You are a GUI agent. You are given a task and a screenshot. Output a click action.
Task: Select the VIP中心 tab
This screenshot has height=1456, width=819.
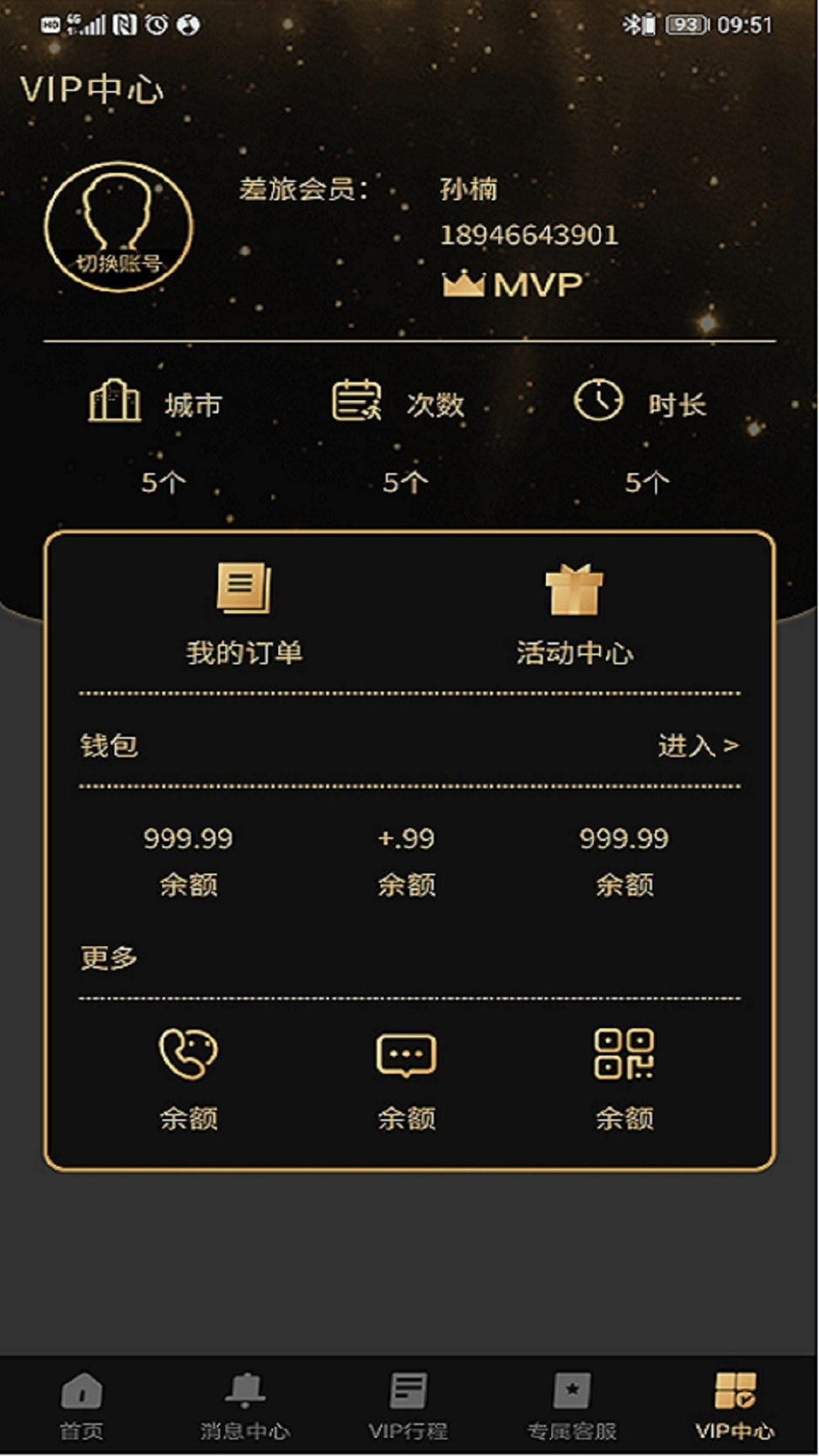[736, 1401]
